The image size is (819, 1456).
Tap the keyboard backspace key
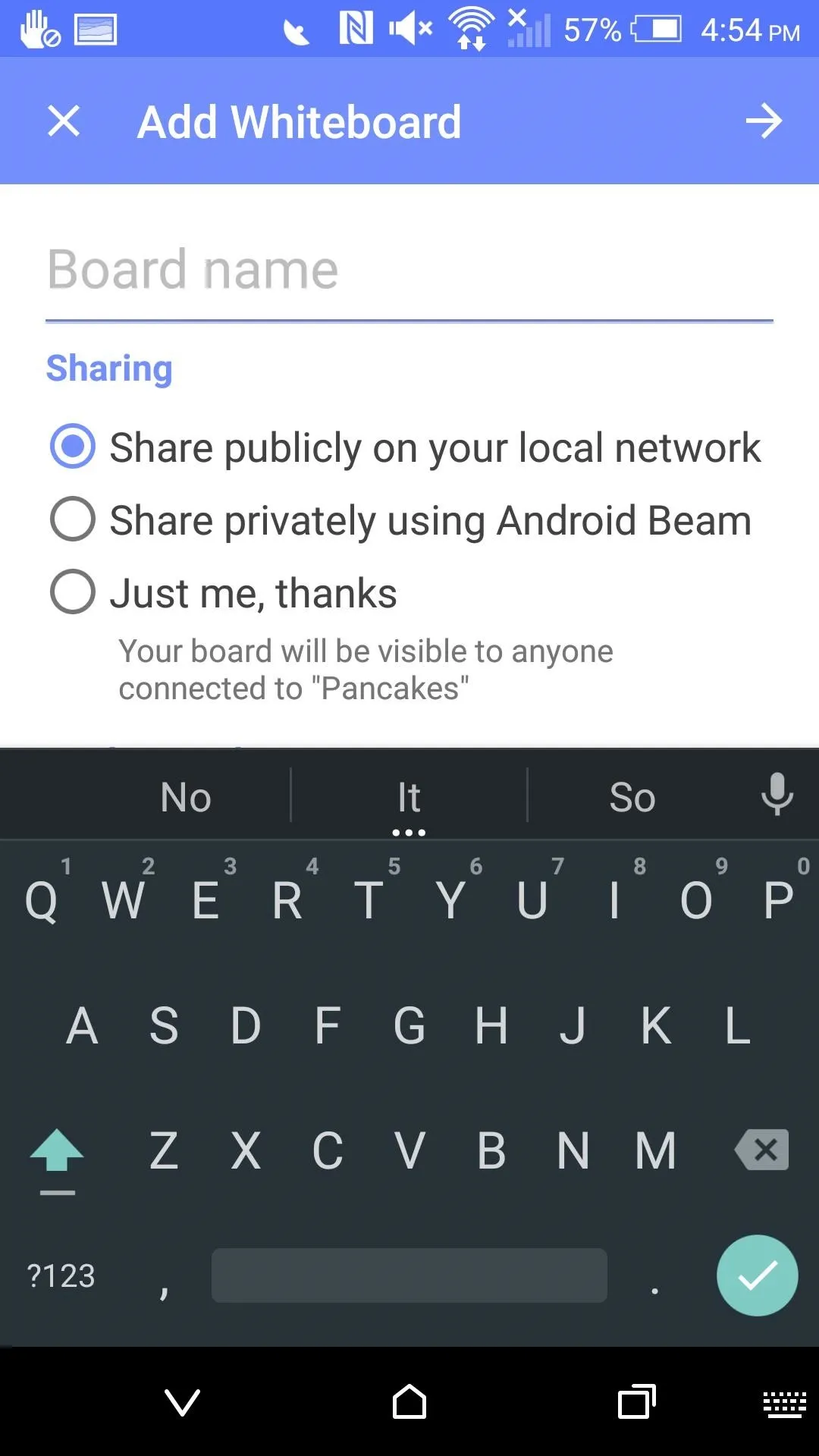pos(762,1150)
